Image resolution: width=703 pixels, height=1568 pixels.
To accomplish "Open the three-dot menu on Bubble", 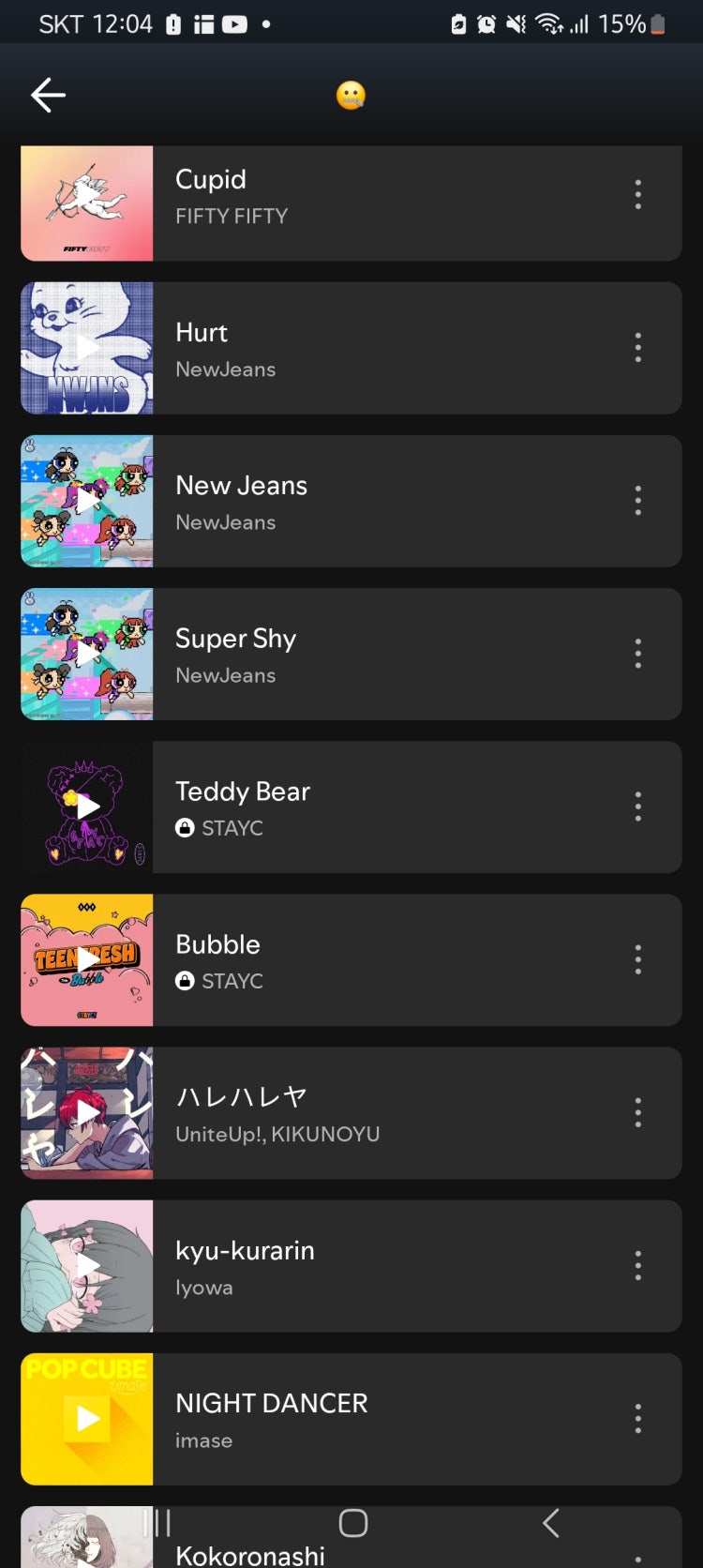I will coord(637,960).
